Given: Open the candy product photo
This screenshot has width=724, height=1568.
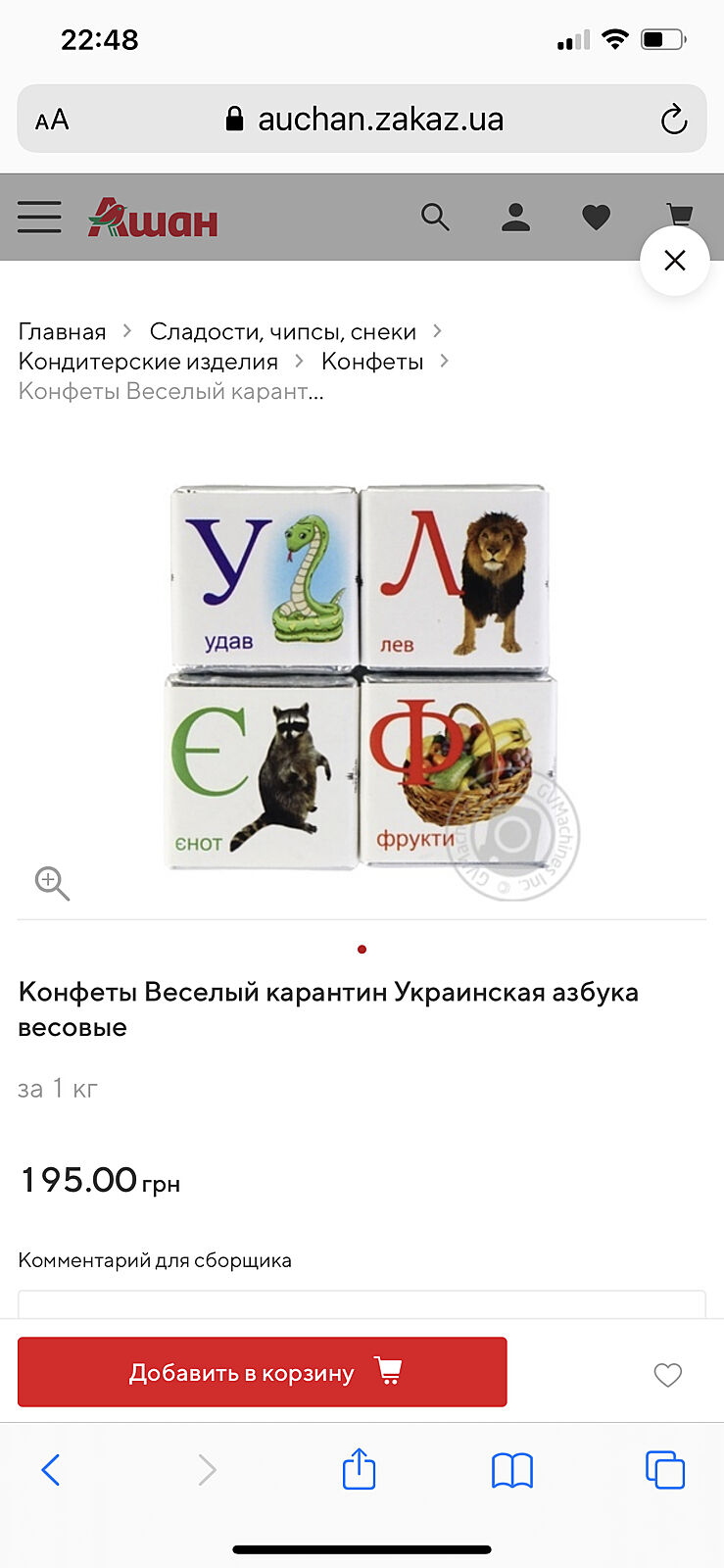Looking at the screenshot, I should pyautogui.click(x=361, y=676).
